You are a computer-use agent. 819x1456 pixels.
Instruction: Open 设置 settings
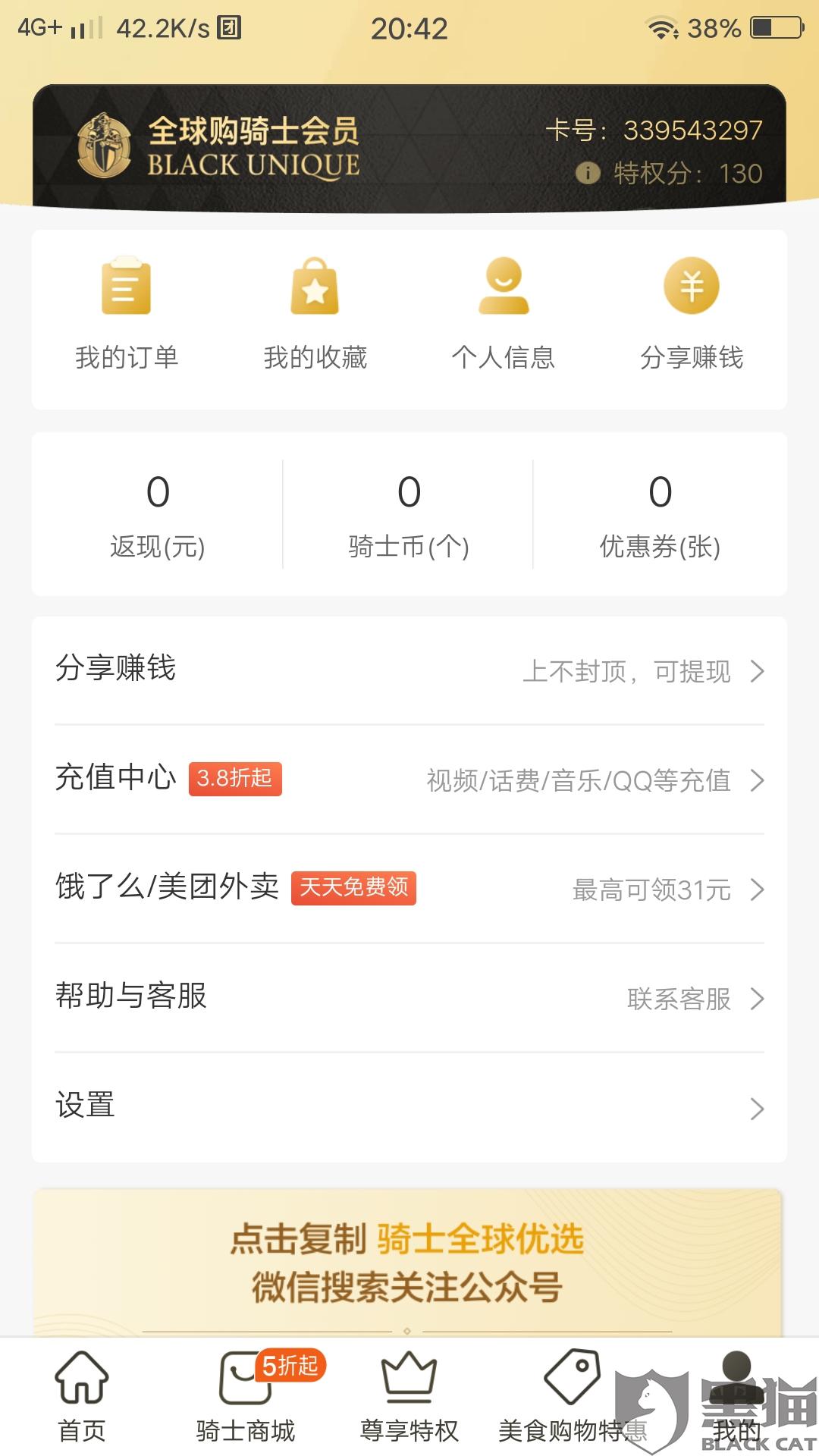(x=409, y=1107)
